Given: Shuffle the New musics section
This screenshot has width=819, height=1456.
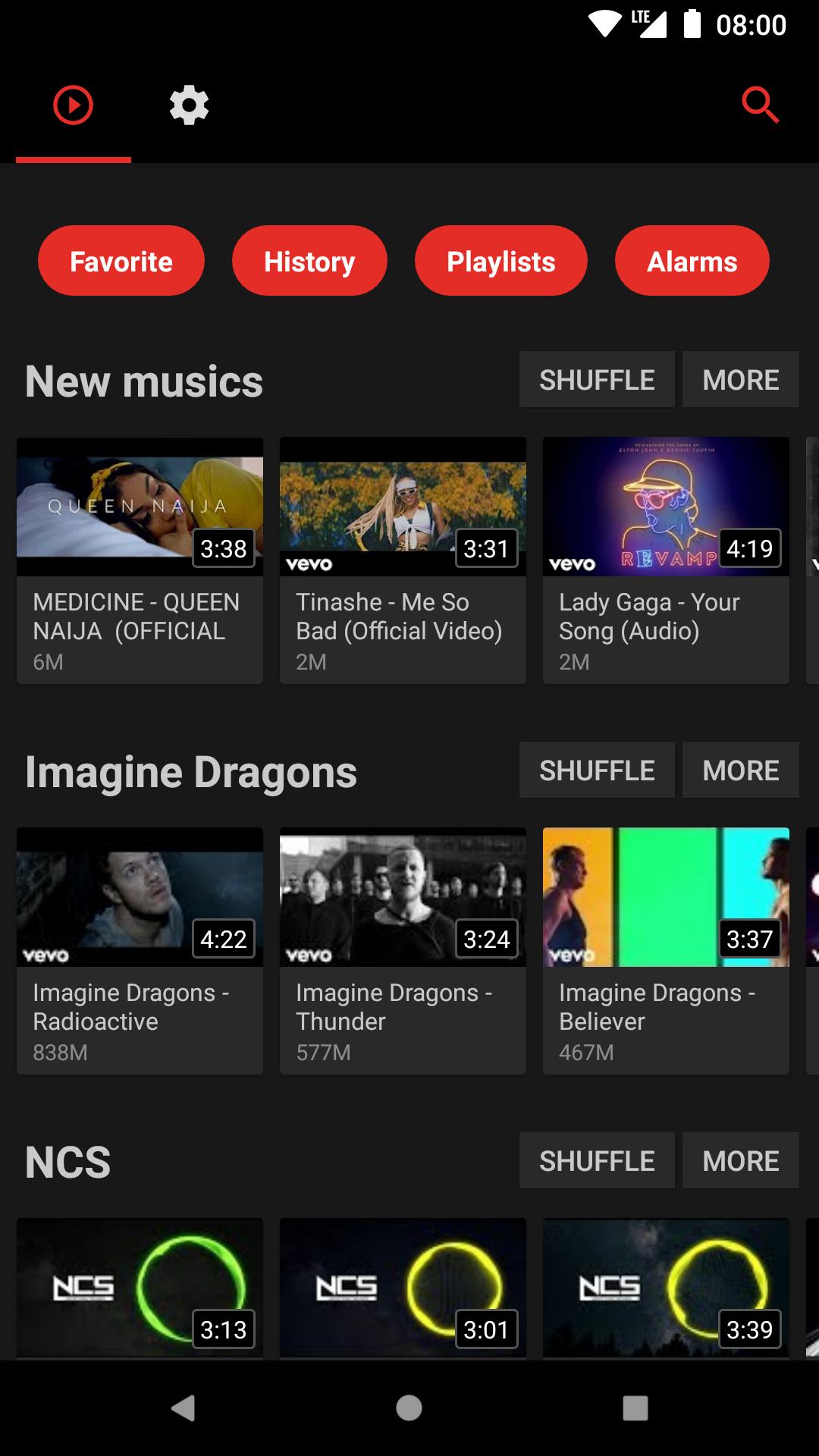Looking at the screenshot, I should (x=597, y=379).
